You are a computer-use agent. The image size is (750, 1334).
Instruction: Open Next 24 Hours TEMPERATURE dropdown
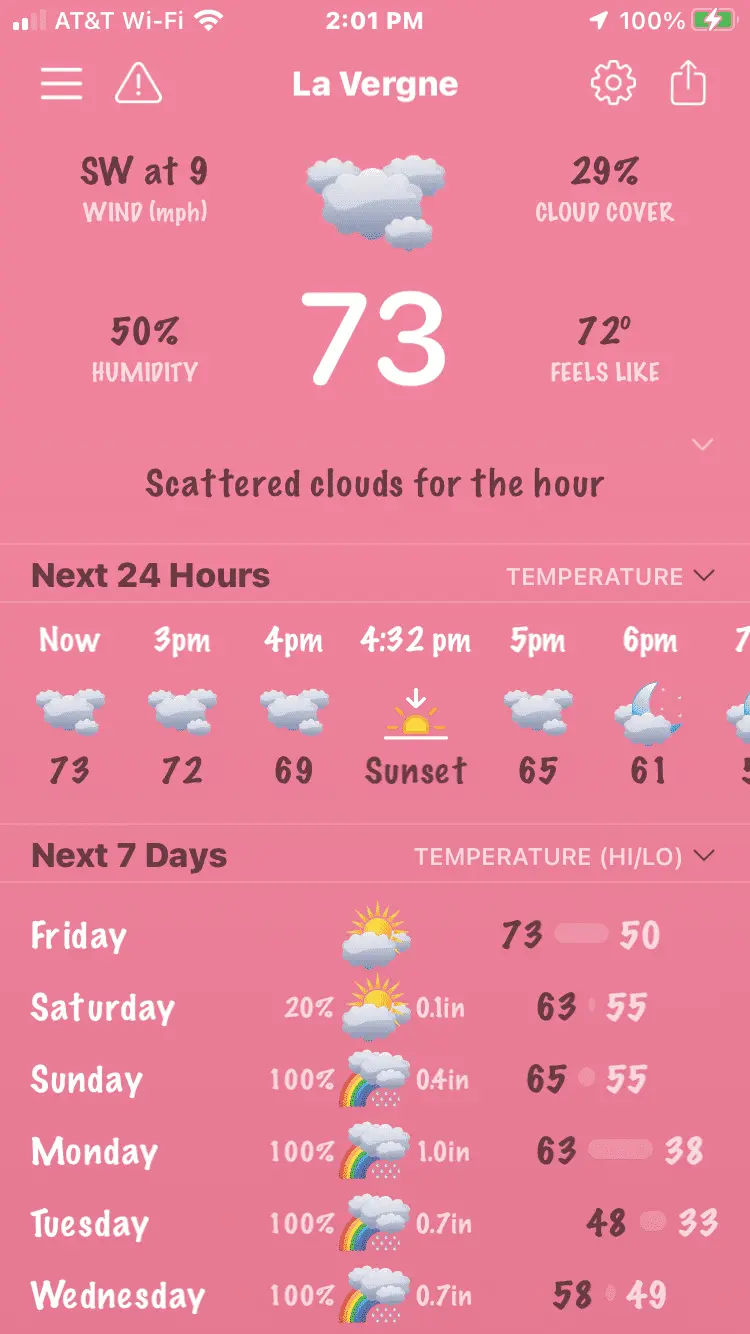pos(610,577)
